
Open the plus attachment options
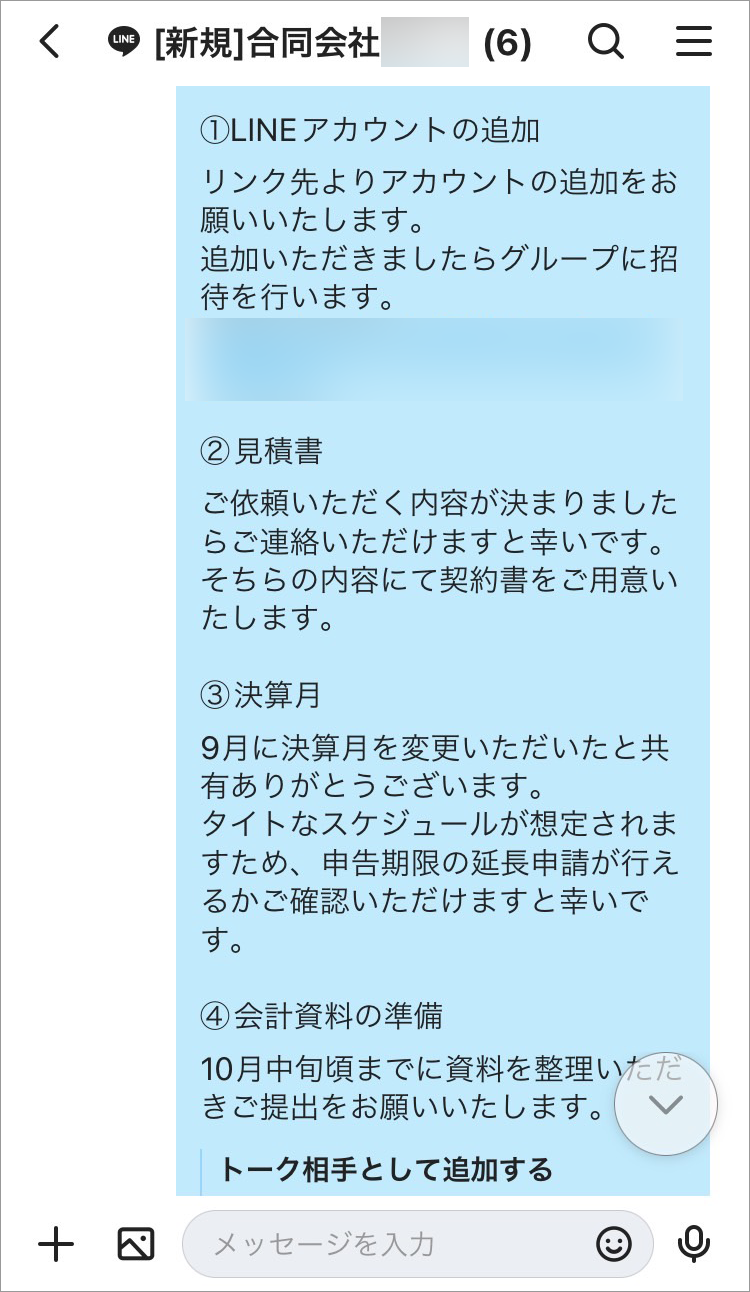pos(56,1244)
